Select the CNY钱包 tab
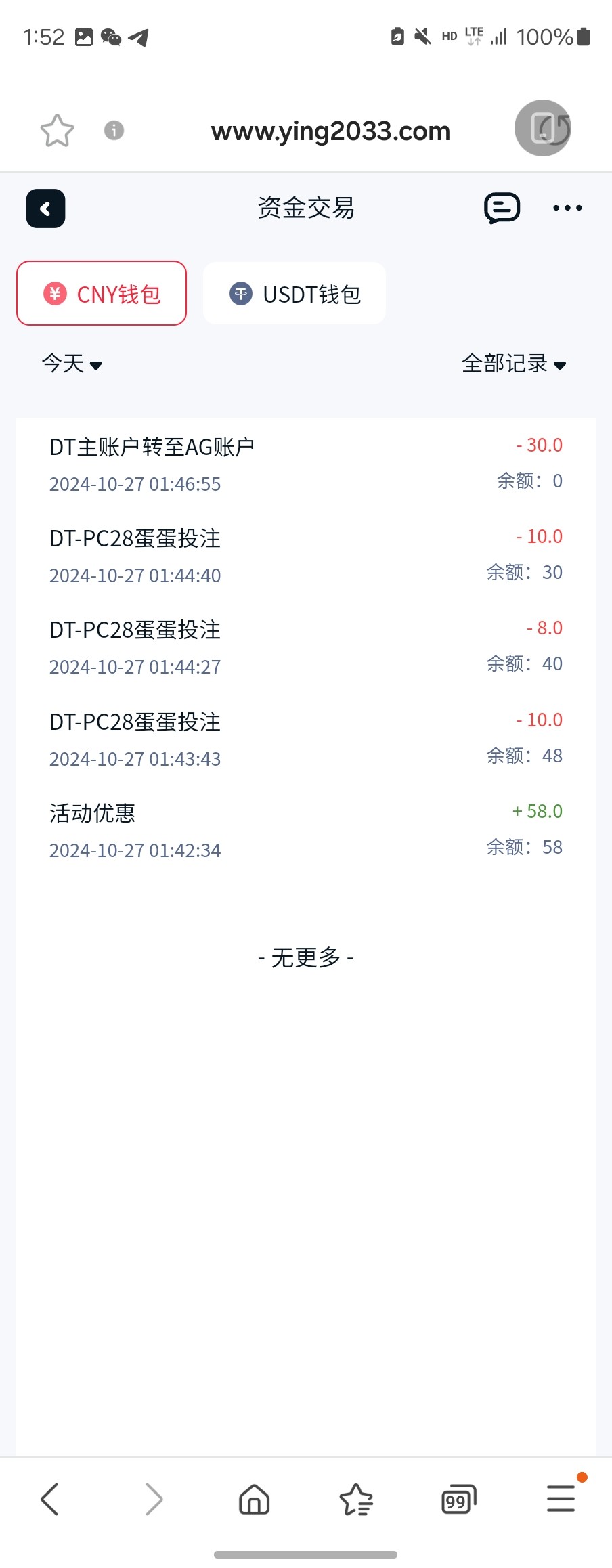Image resolution: width=612 pixels, height=1568 pixels. pyautogui.click(x=102, y=293)
